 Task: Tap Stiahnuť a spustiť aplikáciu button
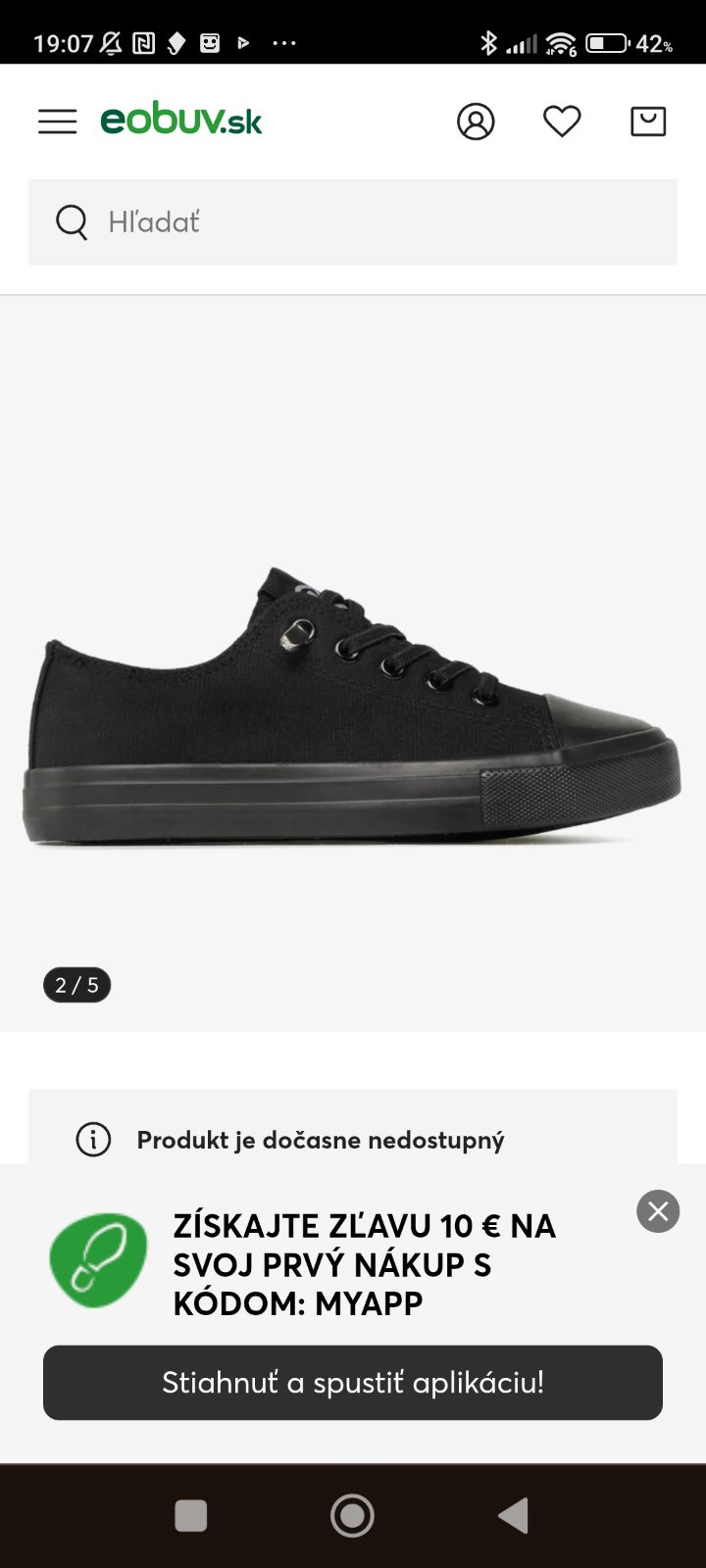[x=353, y=1383]
